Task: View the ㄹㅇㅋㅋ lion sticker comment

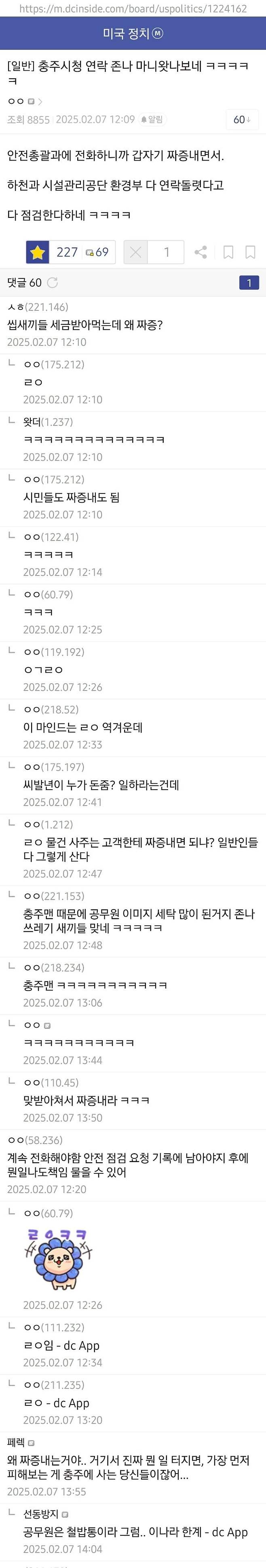Action: [x=58, y=1260]
